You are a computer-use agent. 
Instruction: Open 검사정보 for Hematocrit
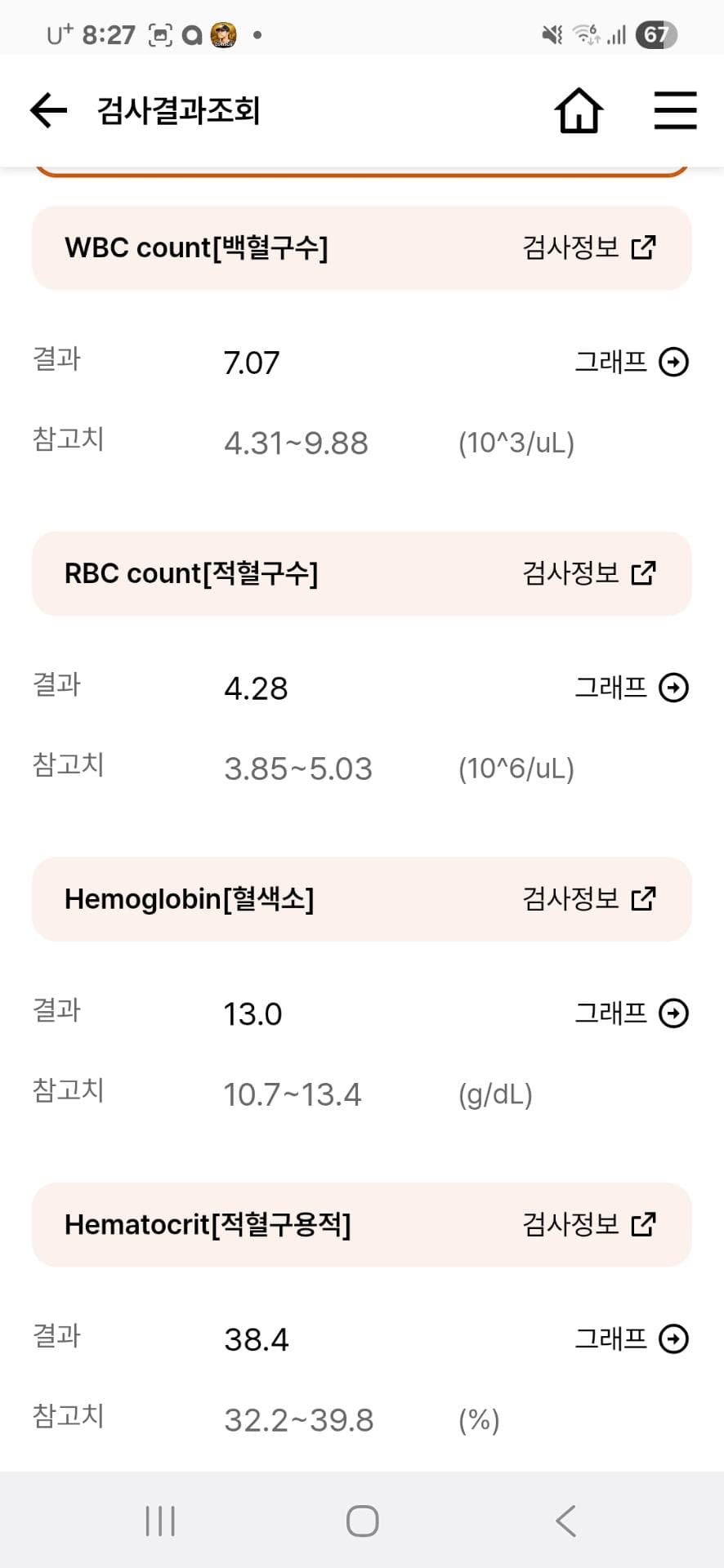click(589, 1223)
